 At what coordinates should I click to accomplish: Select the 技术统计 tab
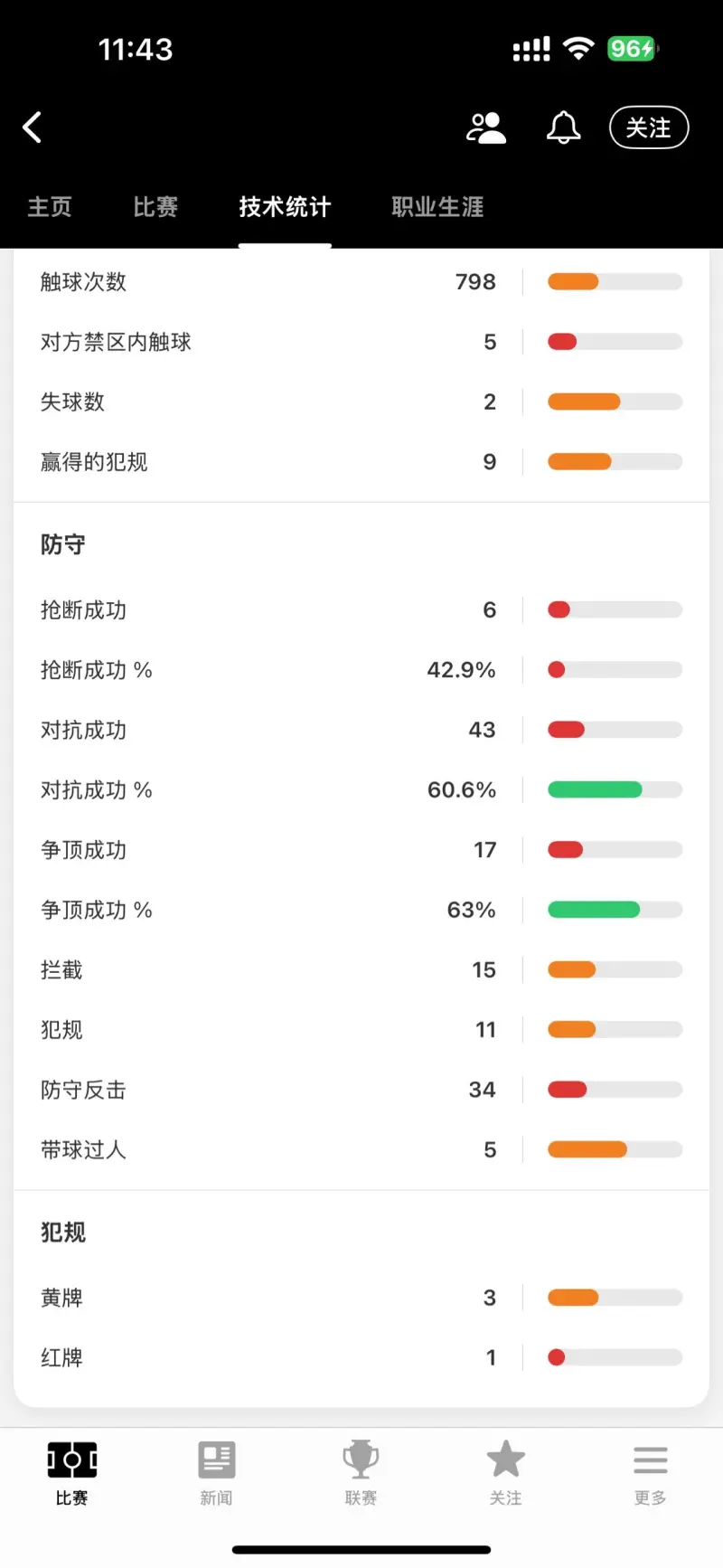285,207
